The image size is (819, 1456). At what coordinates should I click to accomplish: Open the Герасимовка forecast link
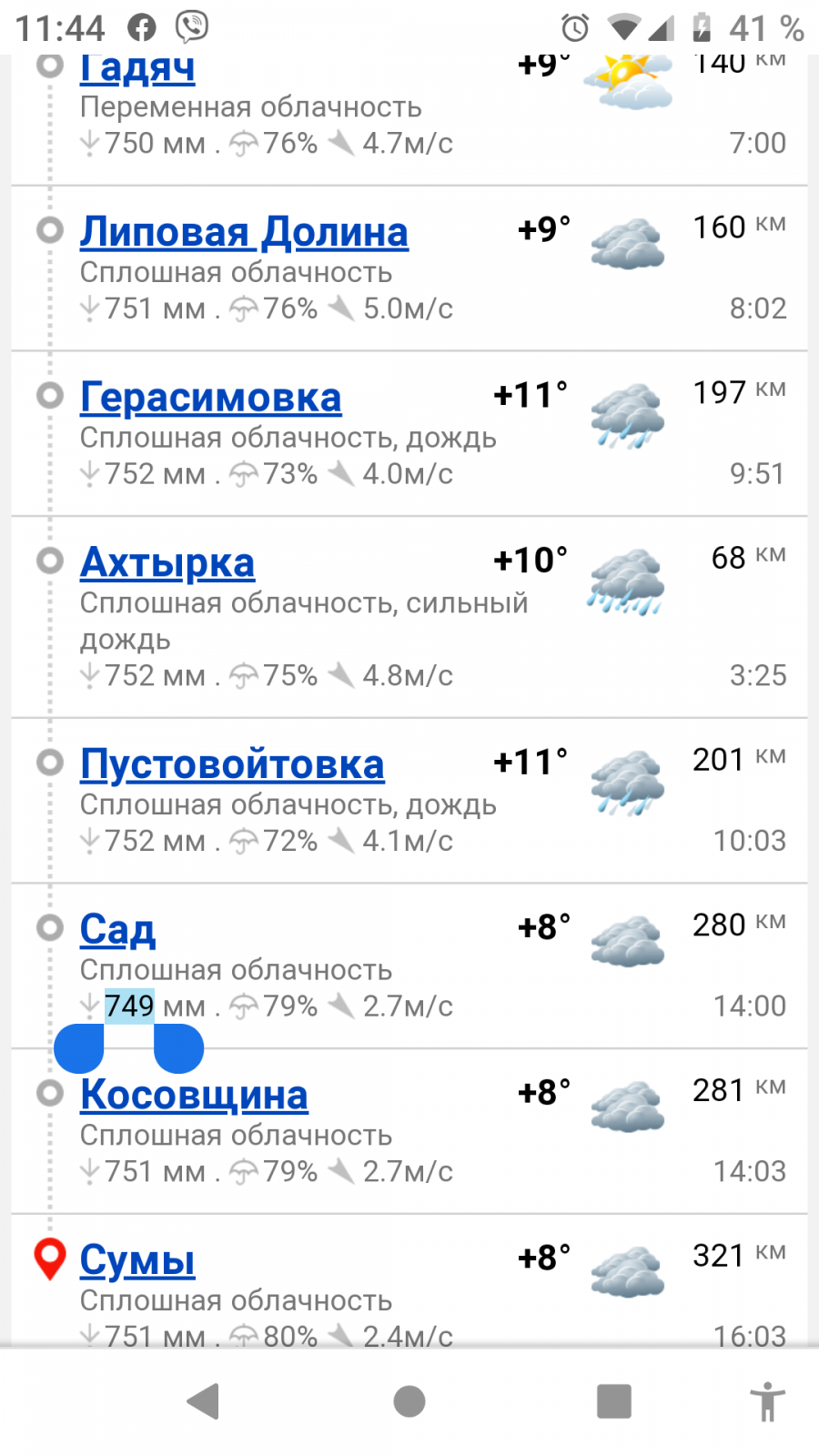210,398
